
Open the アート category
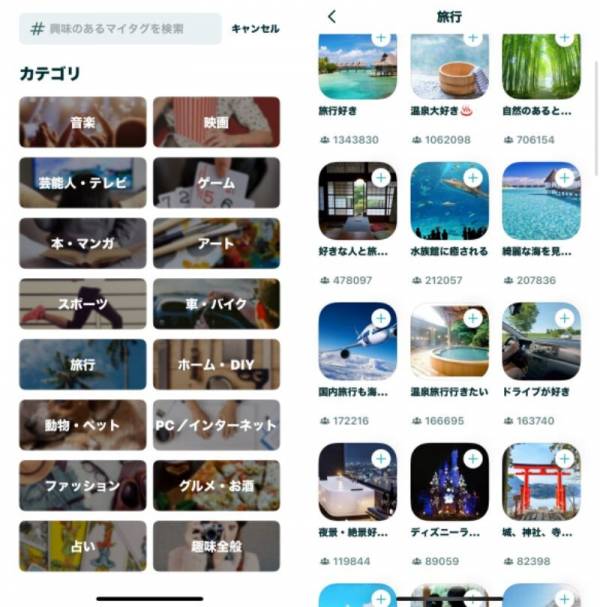pos(216,243)
